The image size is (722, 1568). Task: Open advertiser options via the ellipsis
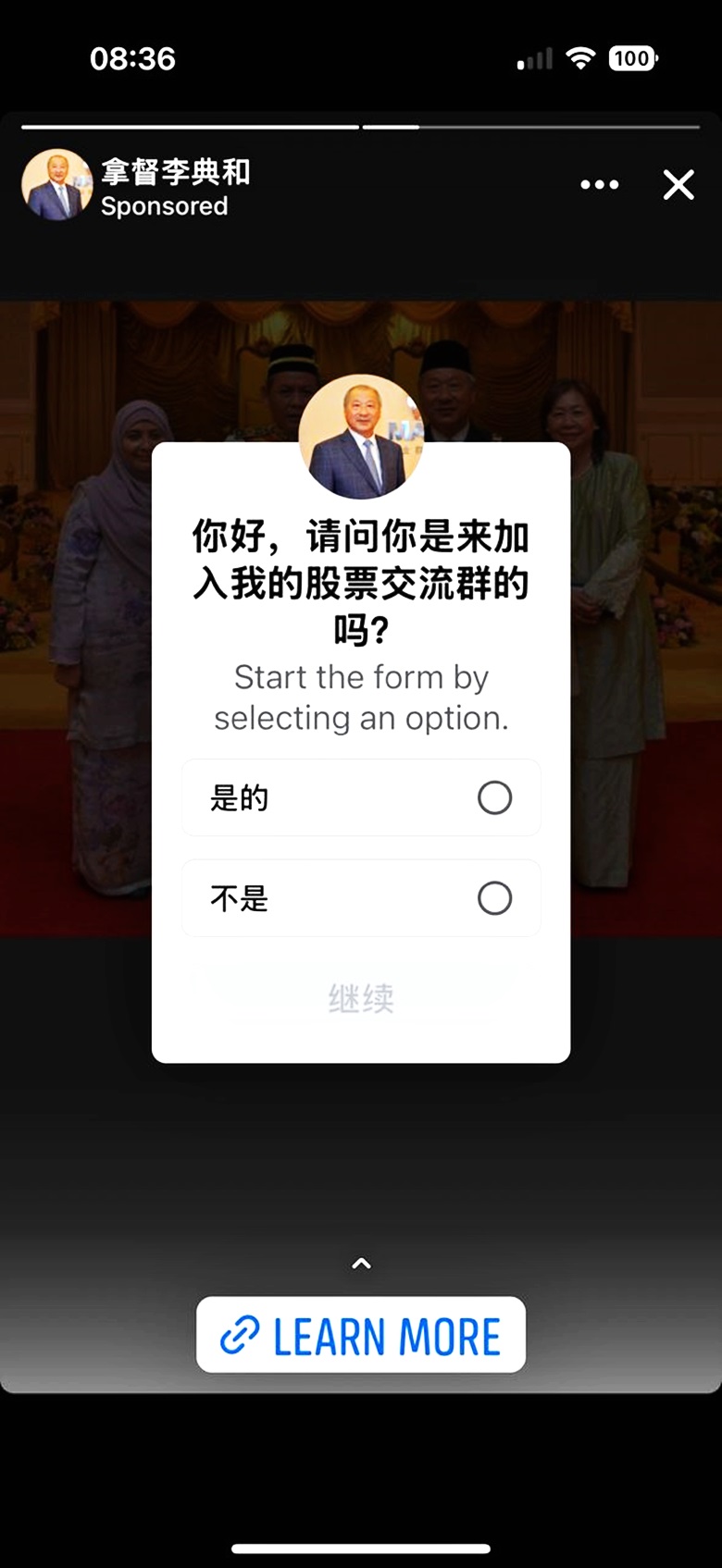[x=599, y=184]
